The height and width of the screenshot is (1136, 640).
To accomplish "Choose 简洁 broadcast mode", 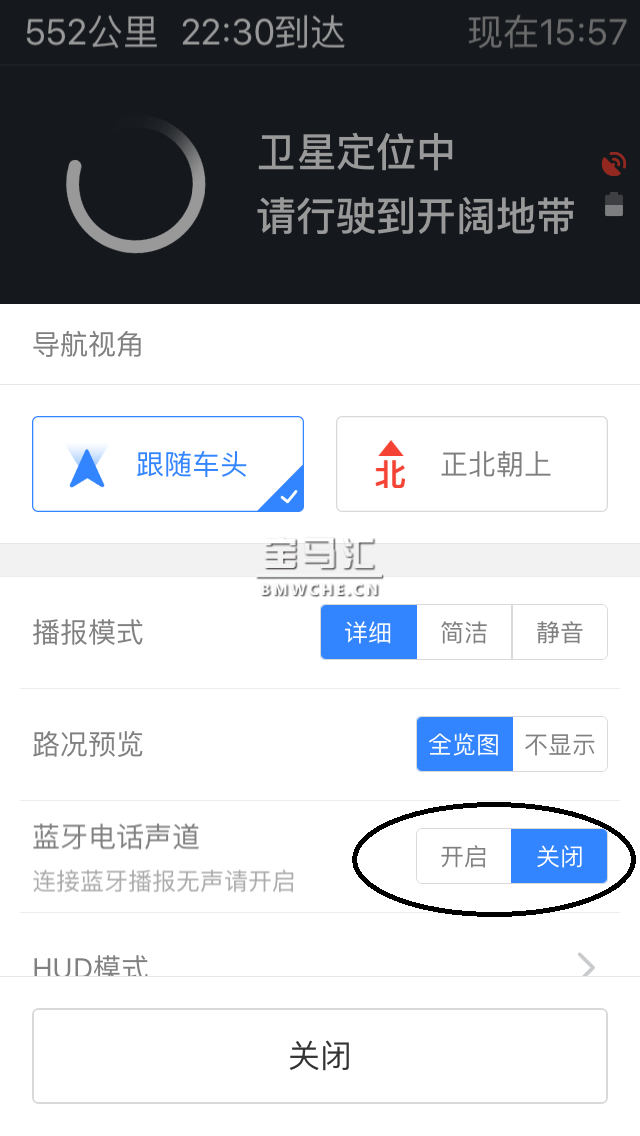I will point(464,632).
